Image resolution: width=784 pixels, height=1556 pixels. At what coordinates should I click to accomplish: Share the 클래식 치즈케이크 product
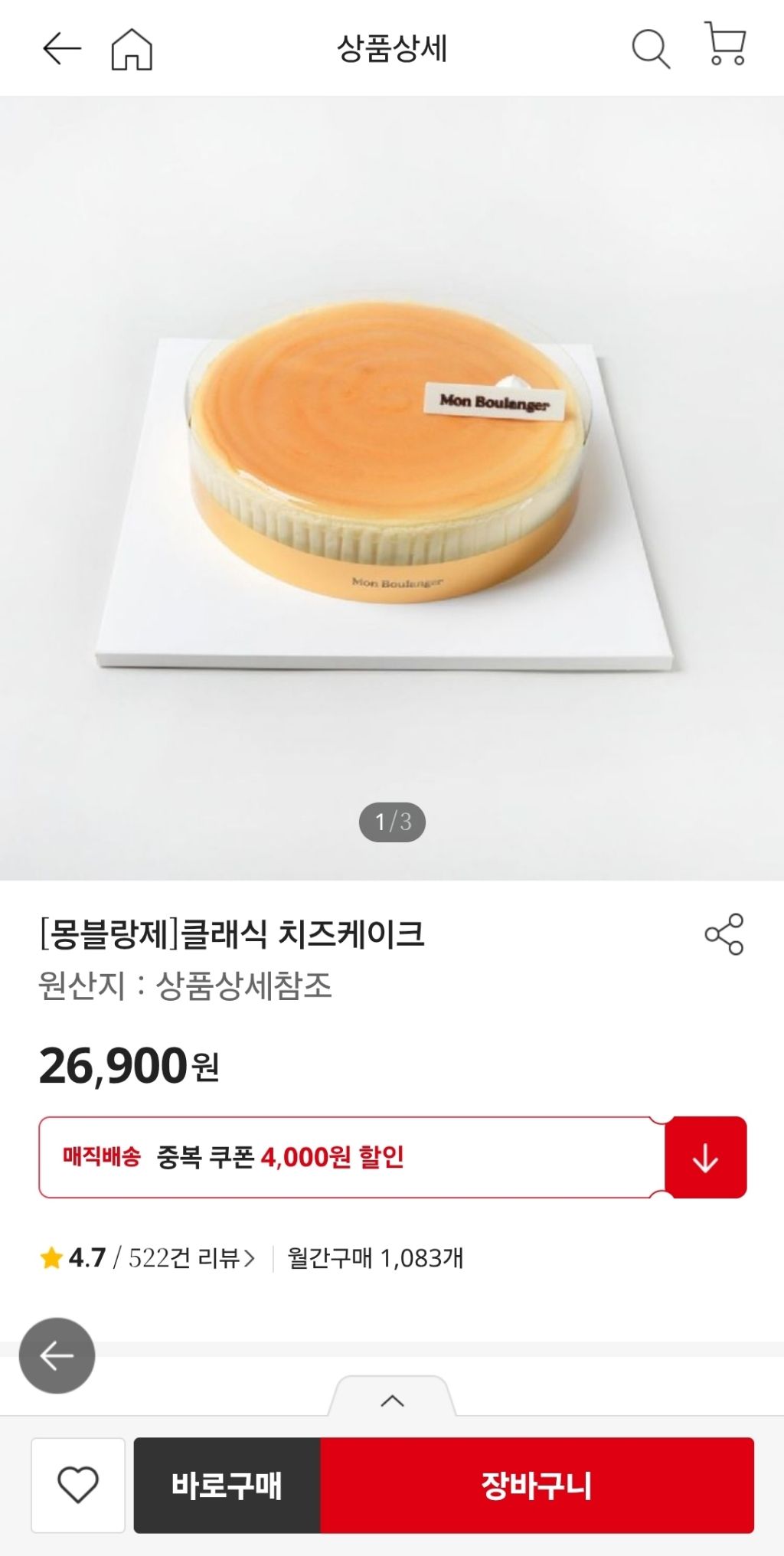[724, 933]
